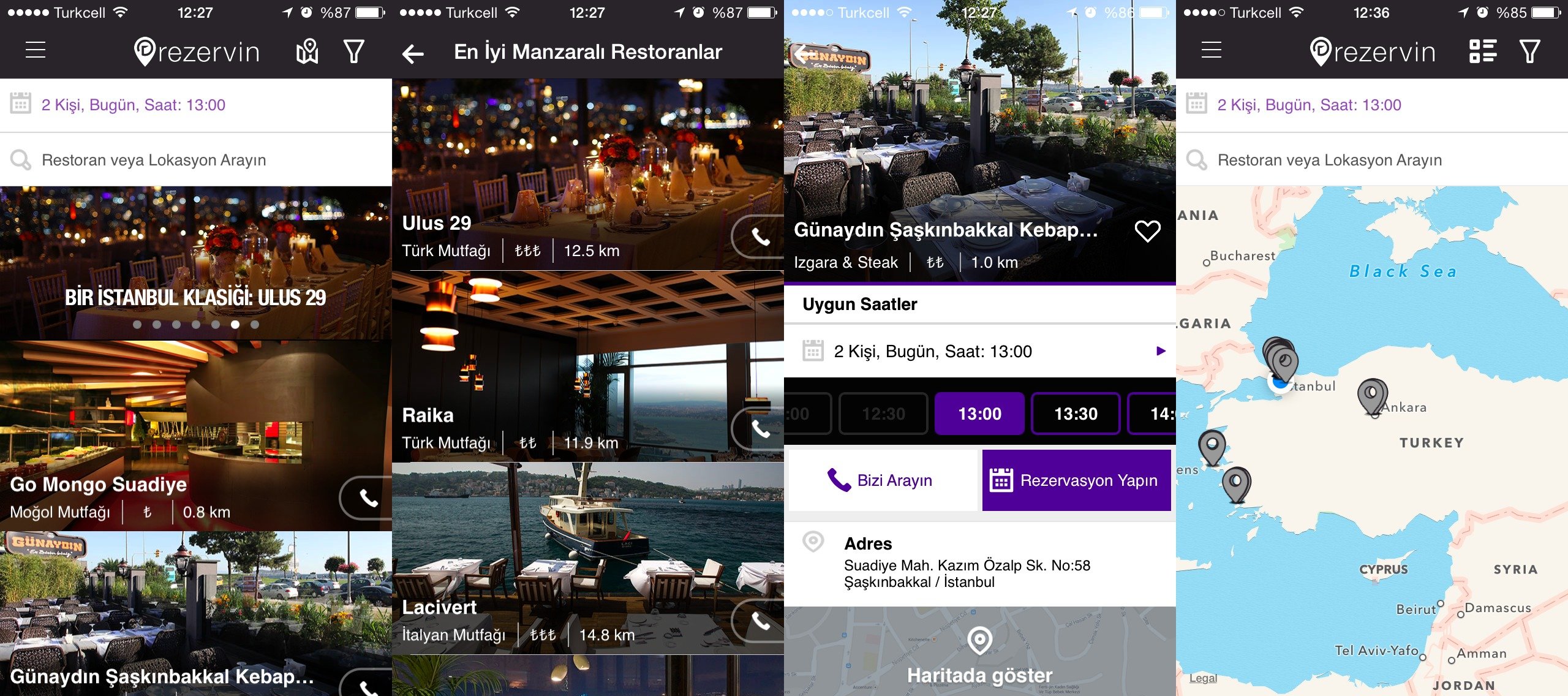Tap Bizi Arayın to call the restaurant
Viewport: 1568px width, 696px height.
pyautogui.click(x=881, y=480)
